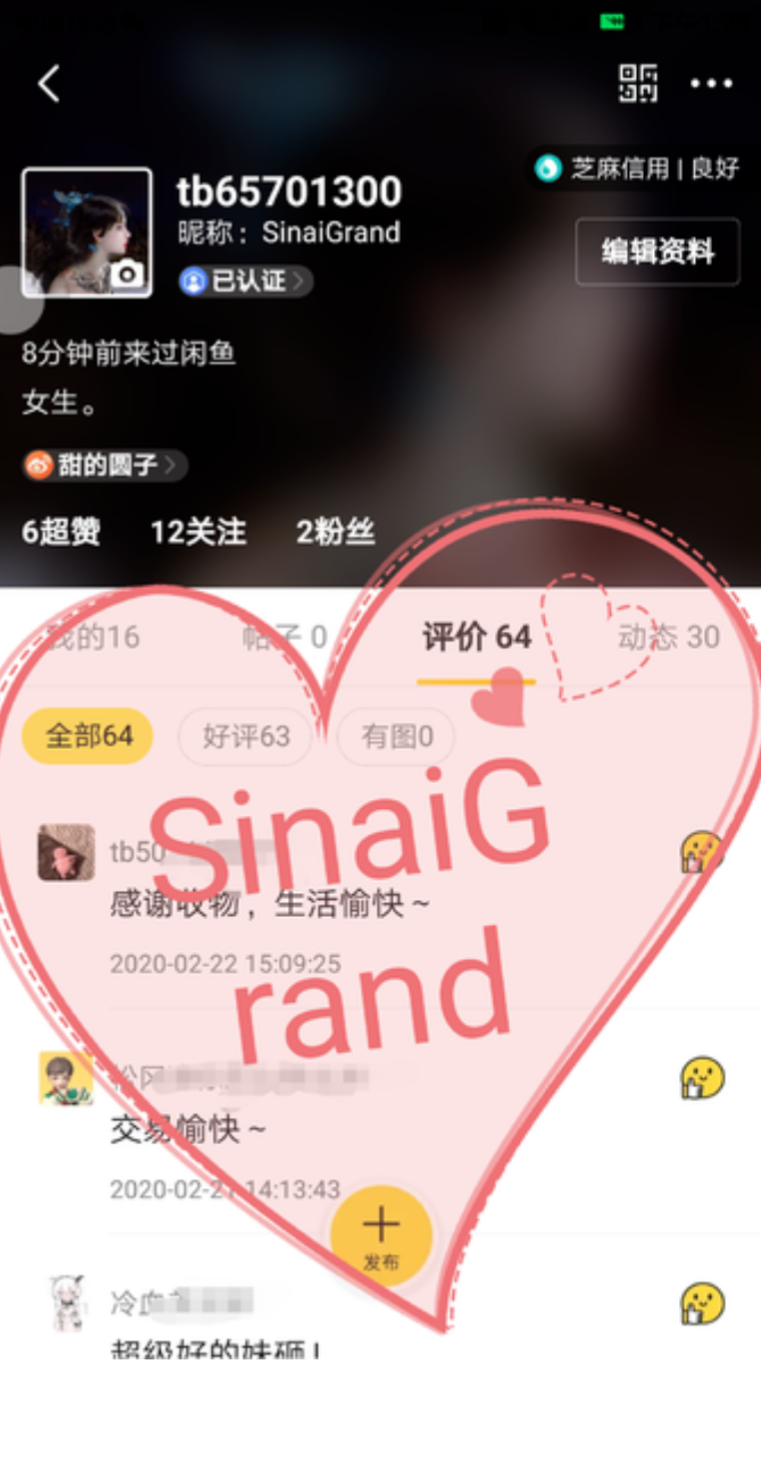Switch to the 帖子 0 tab
The image size is (761, 1474).
[x=284, y=637]
